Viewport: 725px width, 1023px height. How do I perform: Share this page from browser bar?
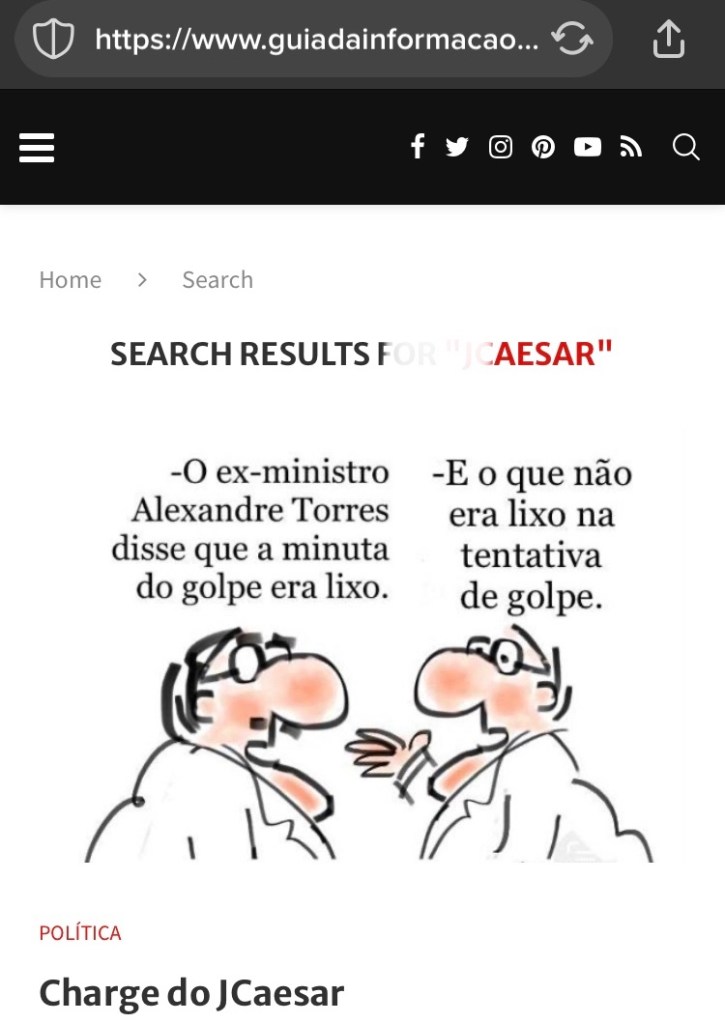(668, 40)
